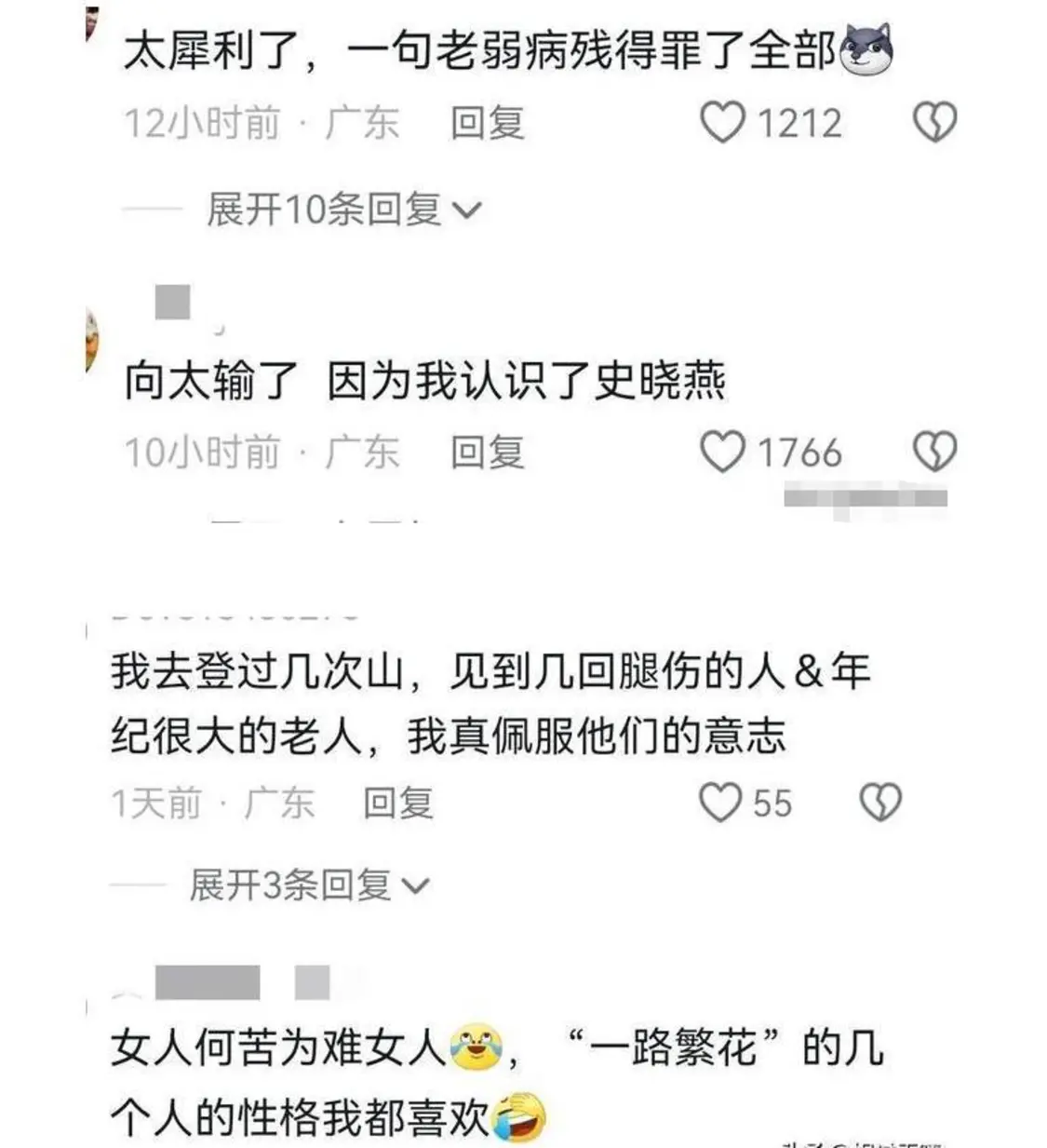Tap 回复 on the comment posted 10小时前

pos(487,452)
